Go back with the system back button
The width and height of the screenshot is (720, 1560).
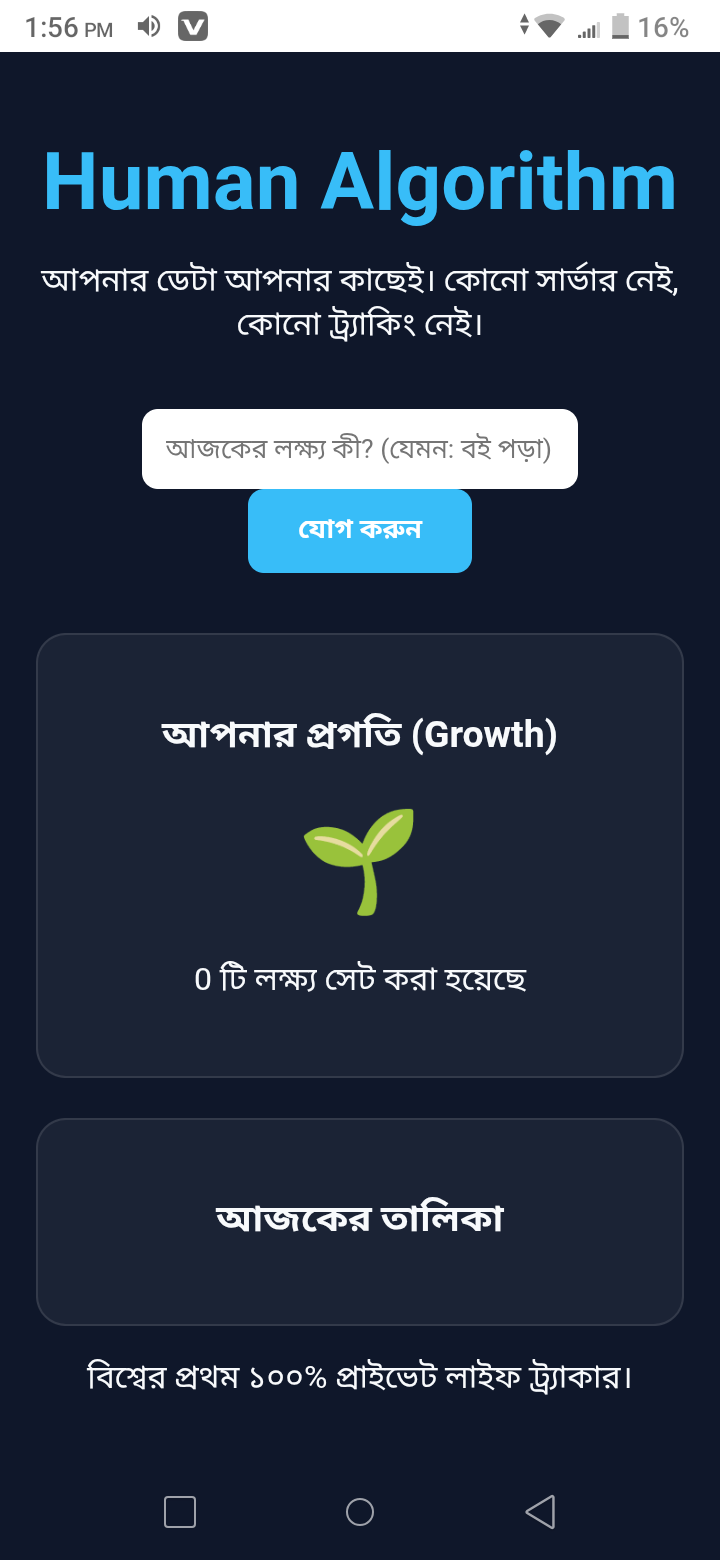tap(540, 1511)
